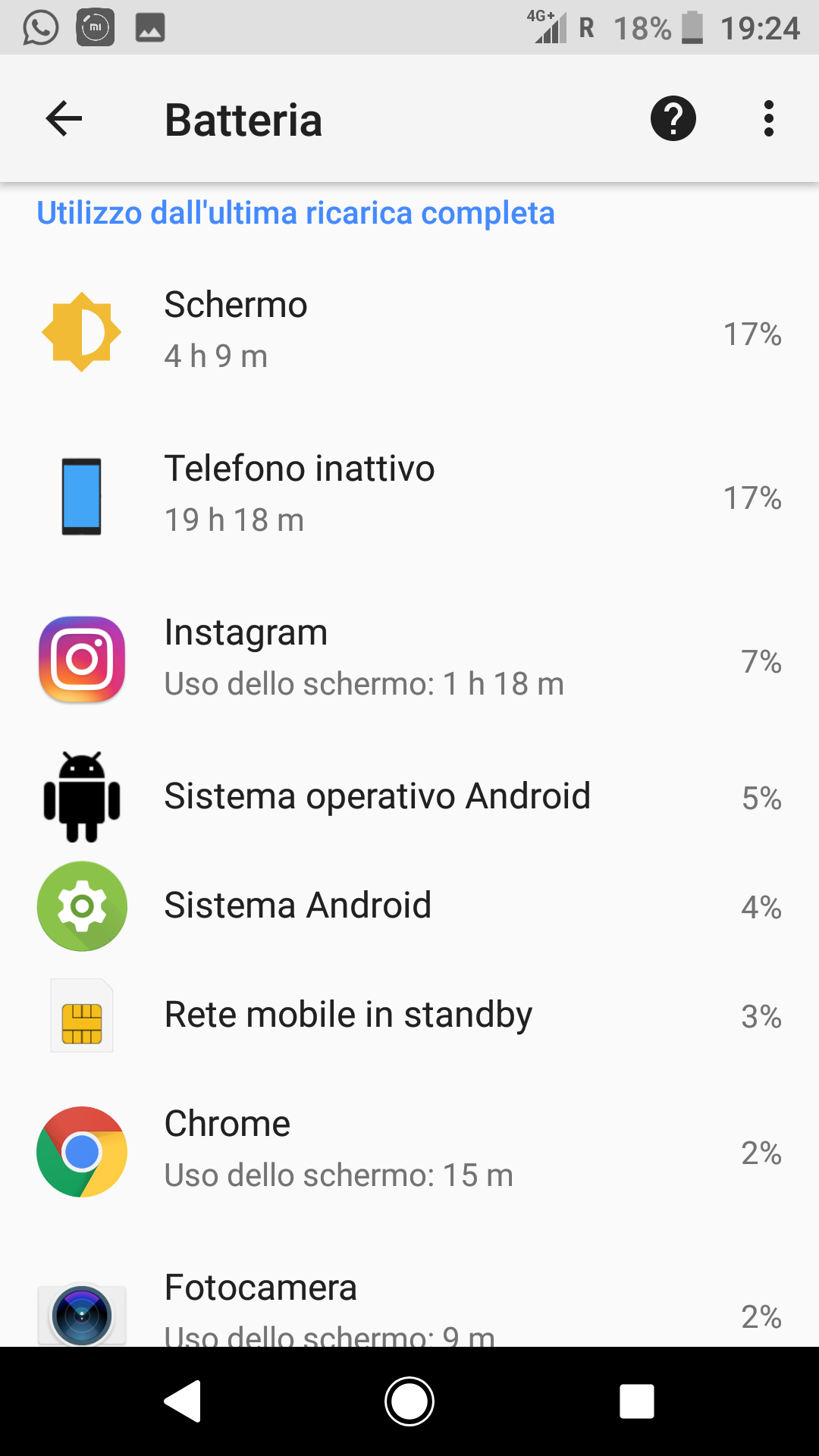The image size is (819, 1456).
Task: Select Sistema operativo Android entry
Action: (409, 796)
